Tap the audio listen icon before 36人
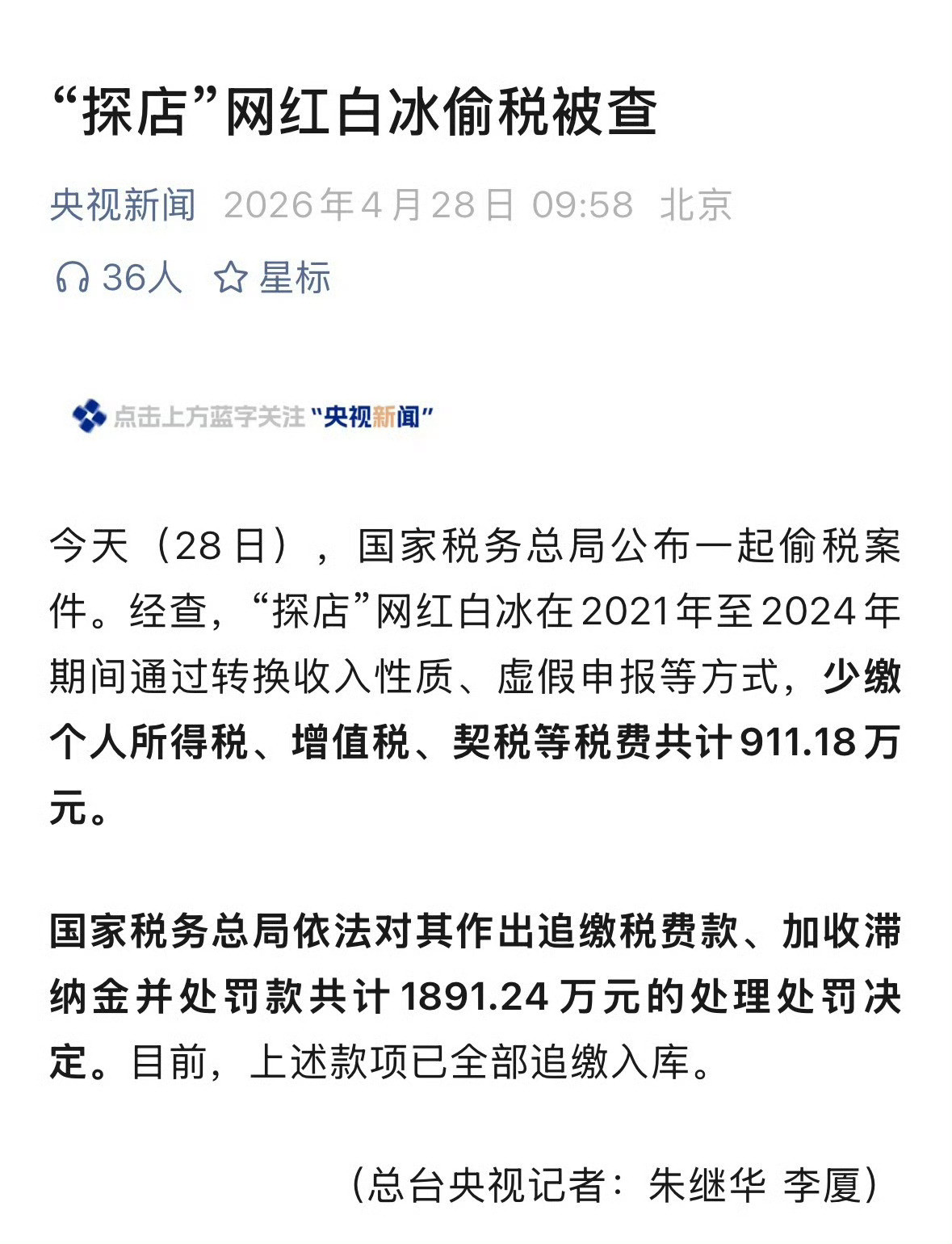Viewport: 952px width, 1244px height. (x=73, y=277)
